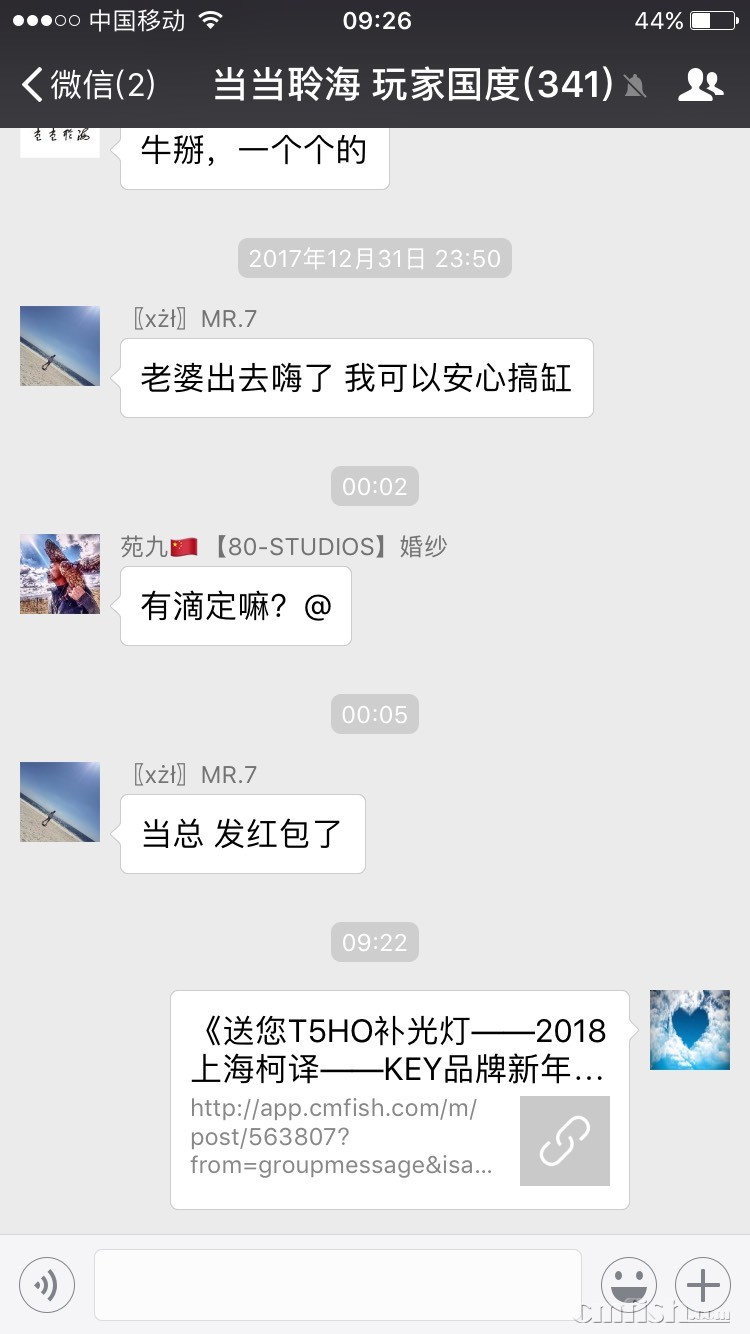
Task: Open the plus attachments menu
Action: (x=703, y=1284)
